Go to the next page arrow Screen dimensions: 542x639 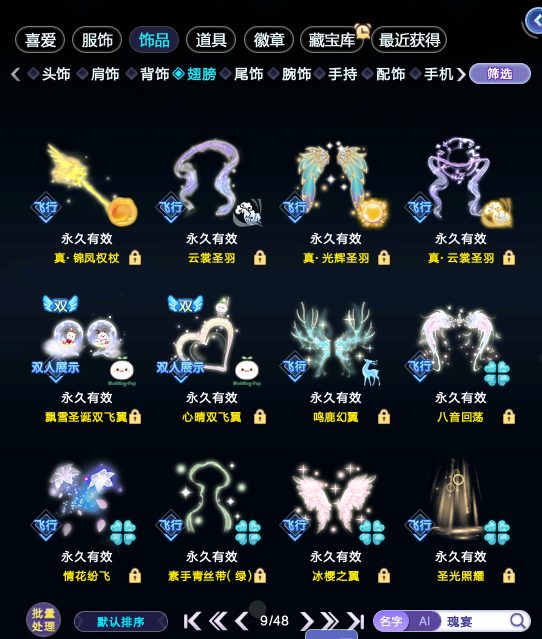[307, 621]
